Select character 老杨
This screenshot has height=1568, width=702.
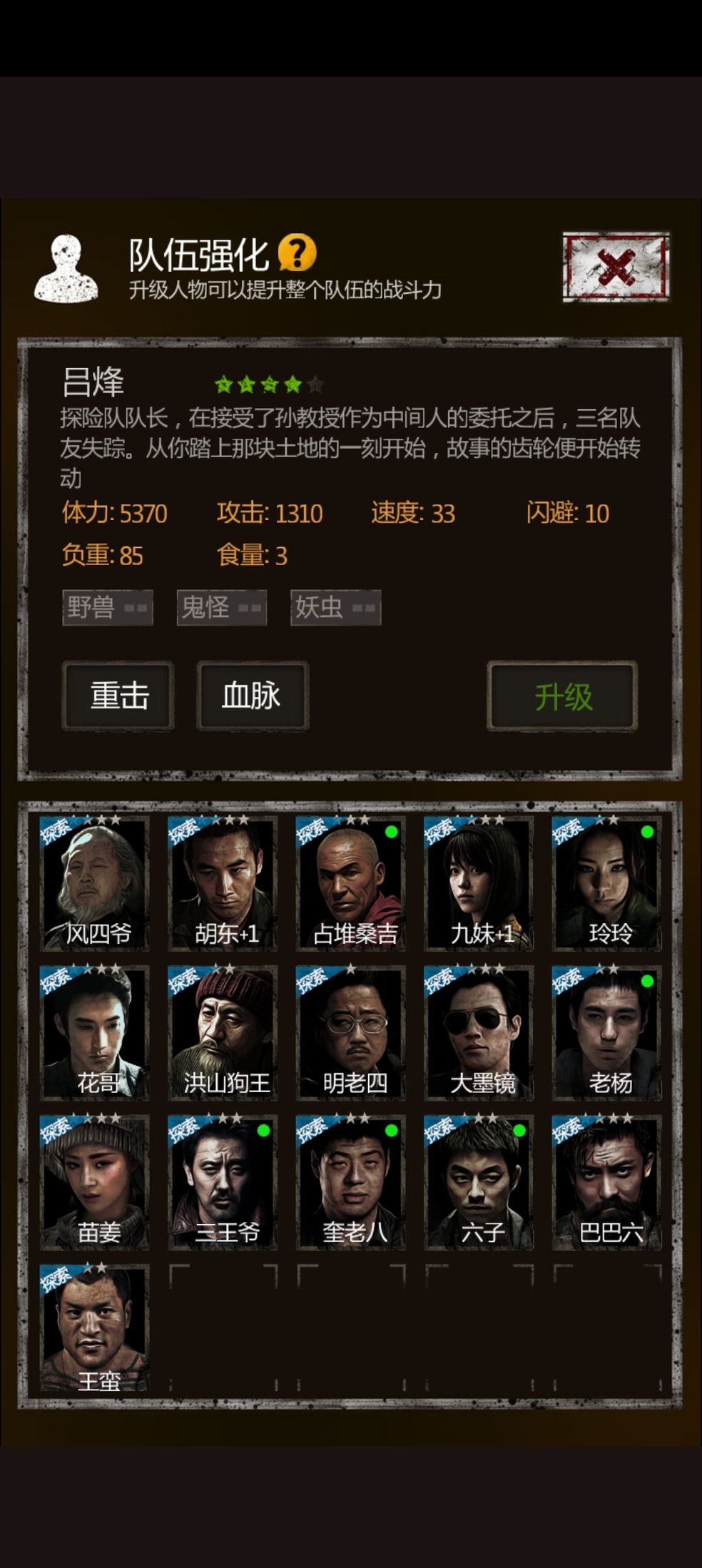(607, 1034)
